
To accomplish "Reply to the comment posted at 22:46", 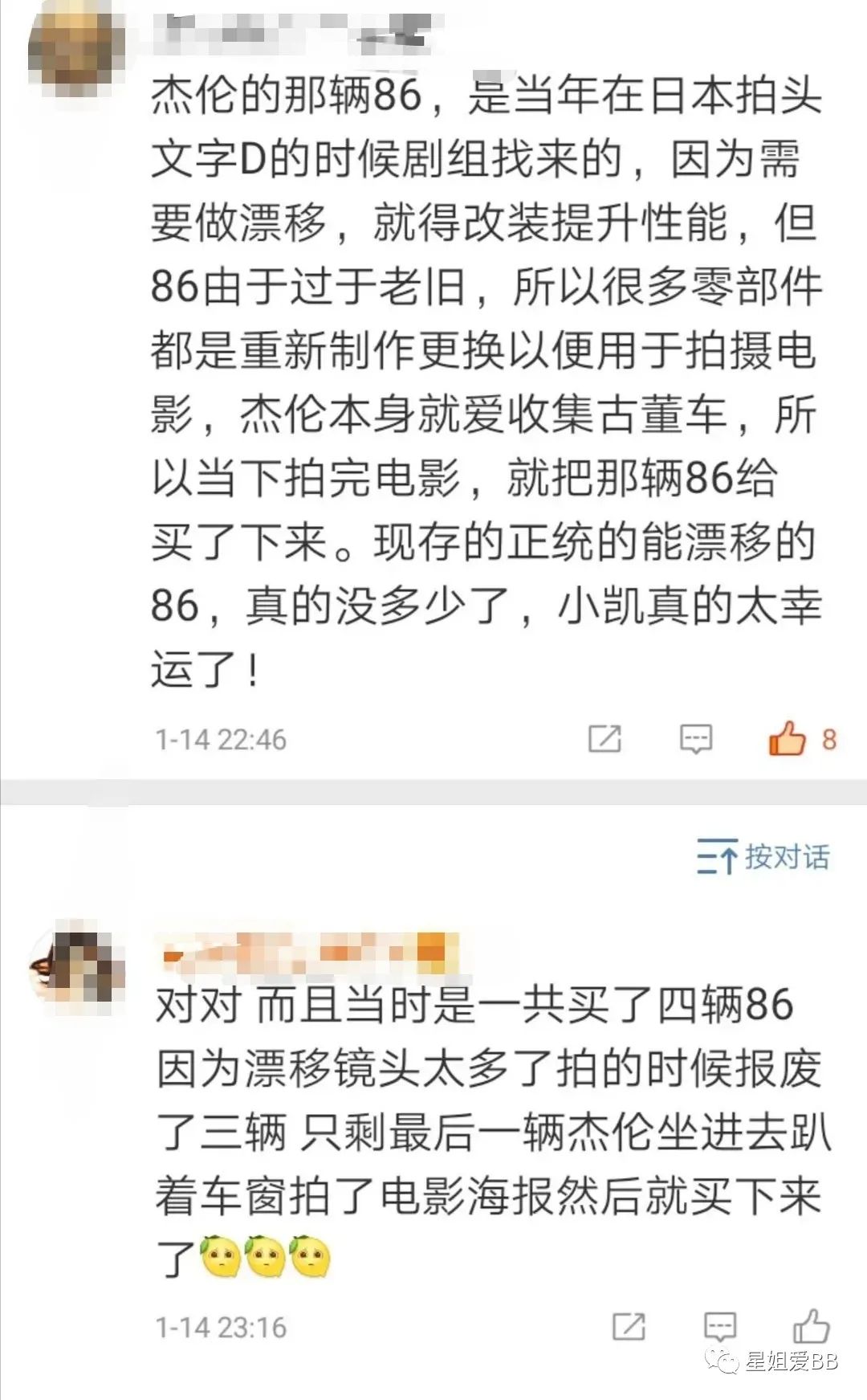I will tap(695, 738).
